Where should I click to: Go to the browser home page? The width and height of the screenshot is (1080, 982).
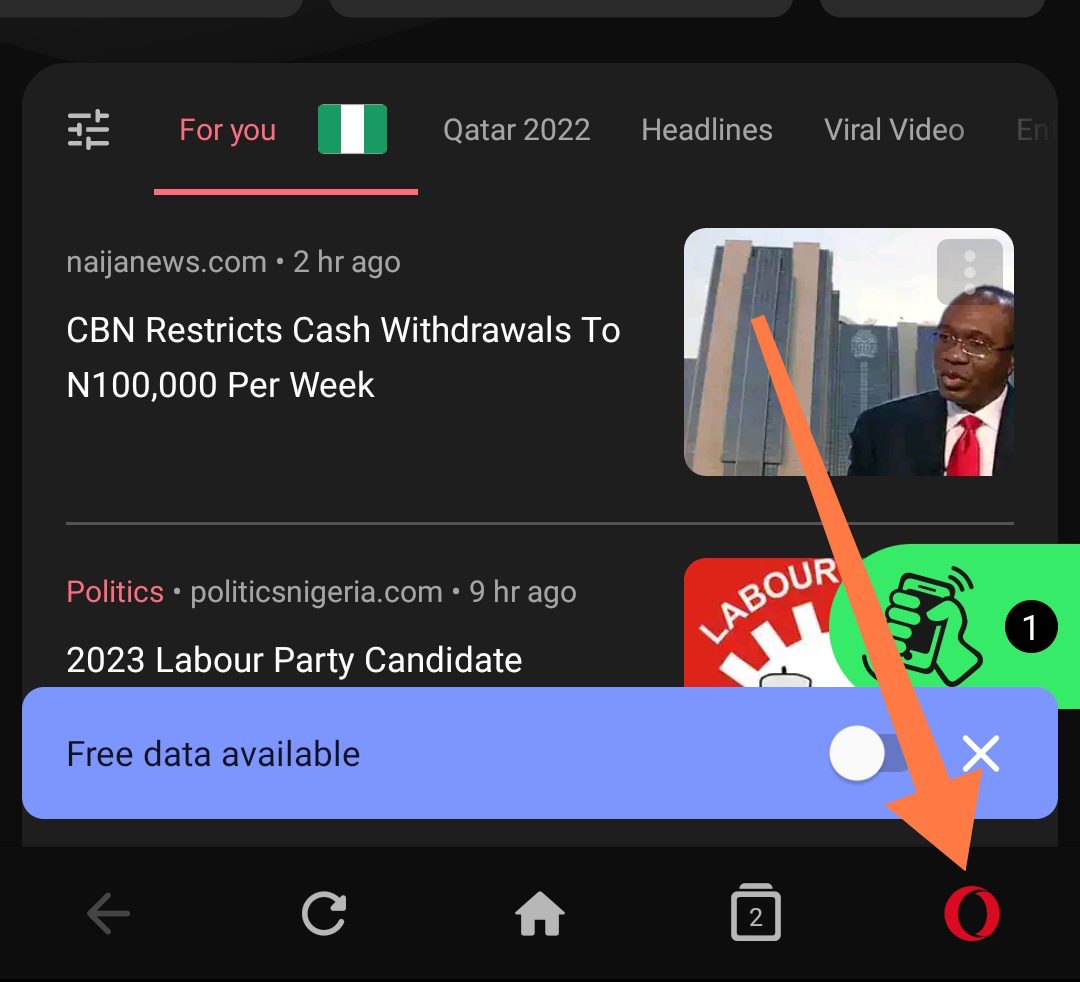click(540, 913)
